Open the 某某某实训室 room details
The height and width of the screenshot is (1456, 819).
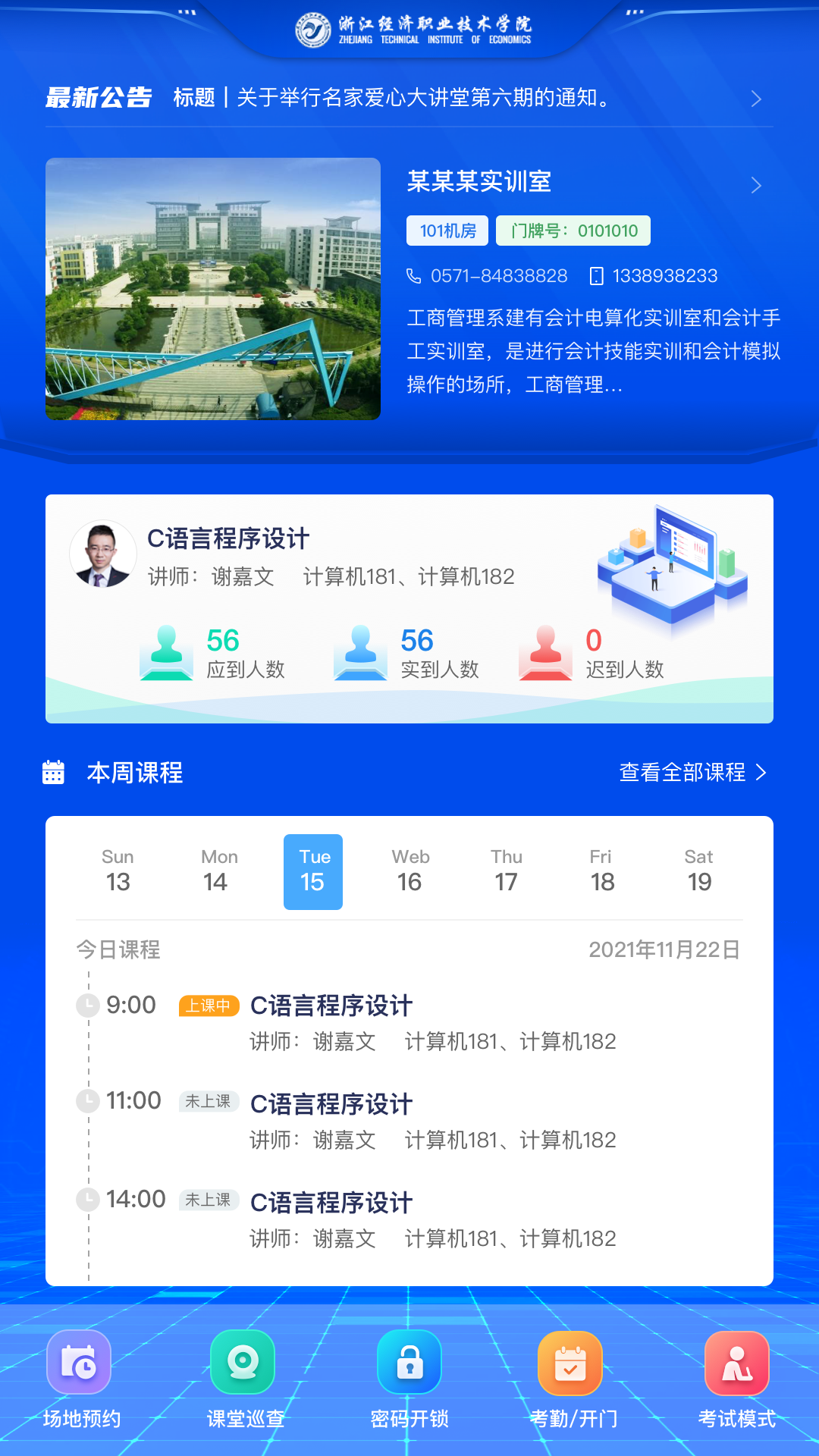(584, 183)
